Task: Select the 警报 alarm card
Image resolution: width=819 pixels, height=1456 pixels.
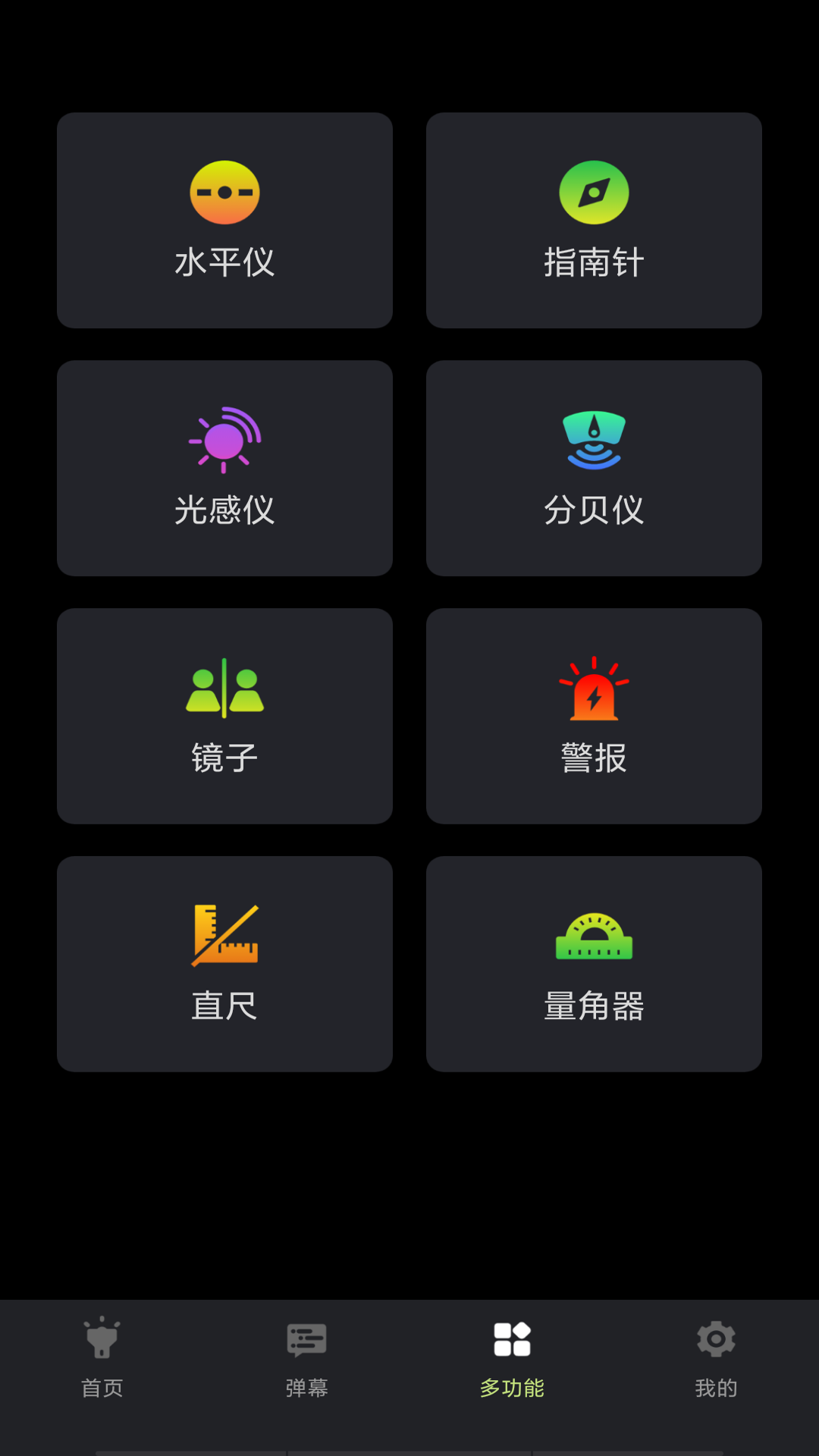Action: click(x=594, y=716)
